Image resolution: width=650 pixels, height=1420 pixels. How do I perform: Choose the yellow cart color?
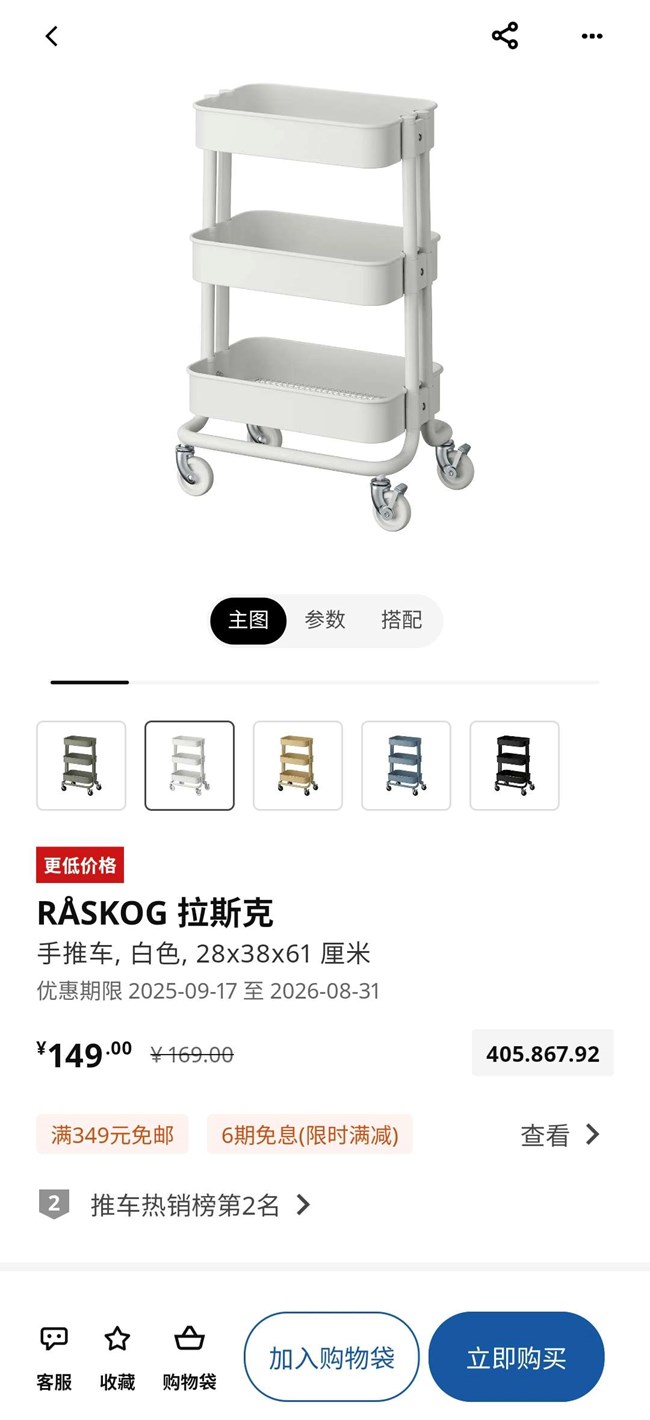coord(297,765)
